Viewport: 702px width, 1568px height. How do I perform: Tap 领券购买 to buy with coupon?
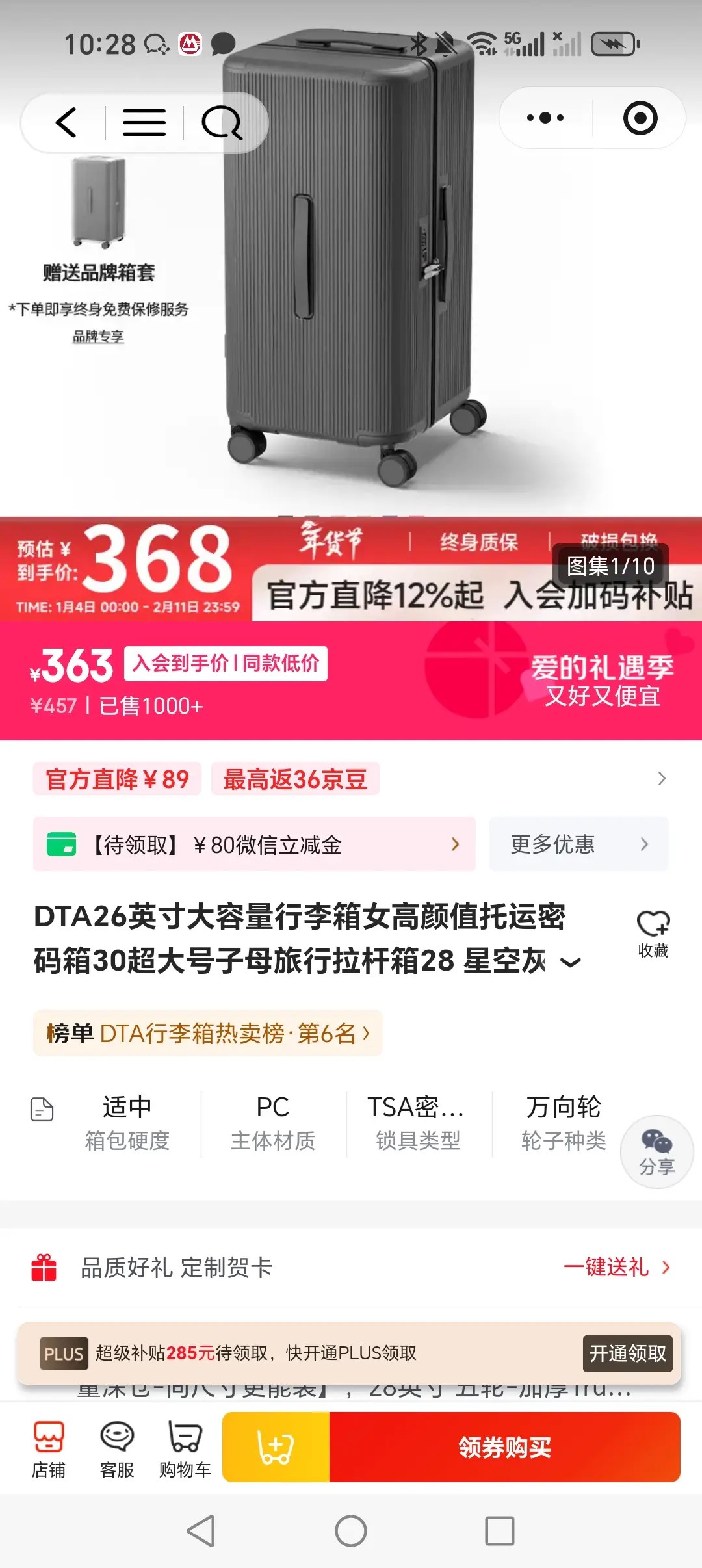504,1448
